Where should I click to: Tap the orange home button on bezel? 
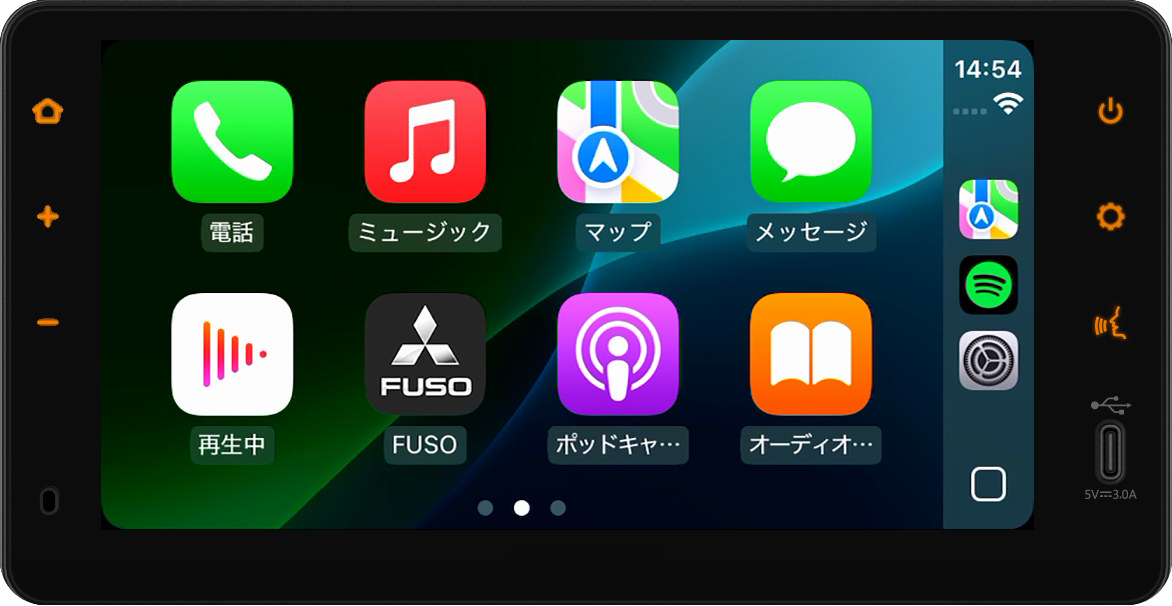click(x=48, y=110)
